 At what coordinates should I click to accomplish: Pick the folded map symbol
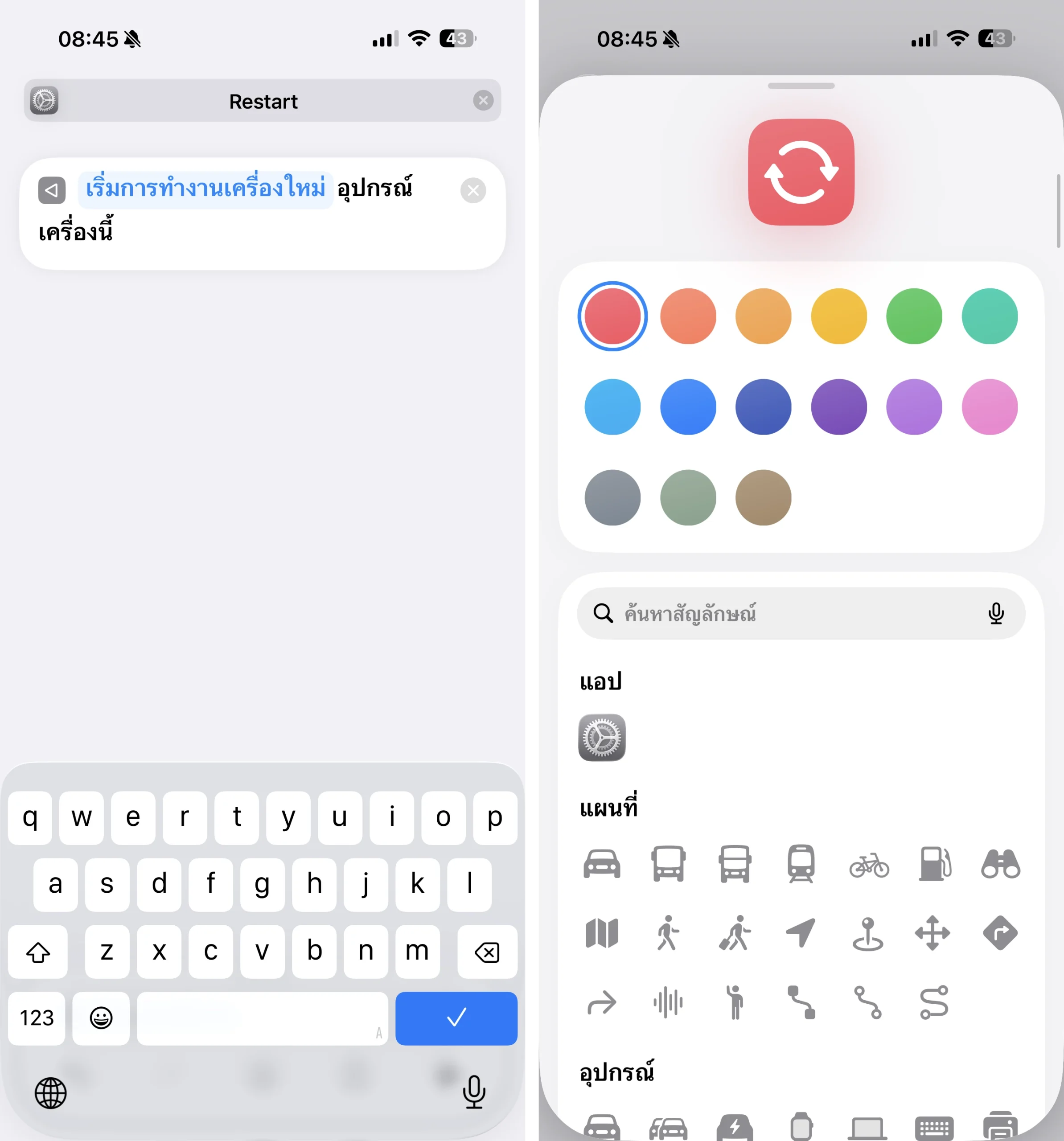[x=601, y=933]
